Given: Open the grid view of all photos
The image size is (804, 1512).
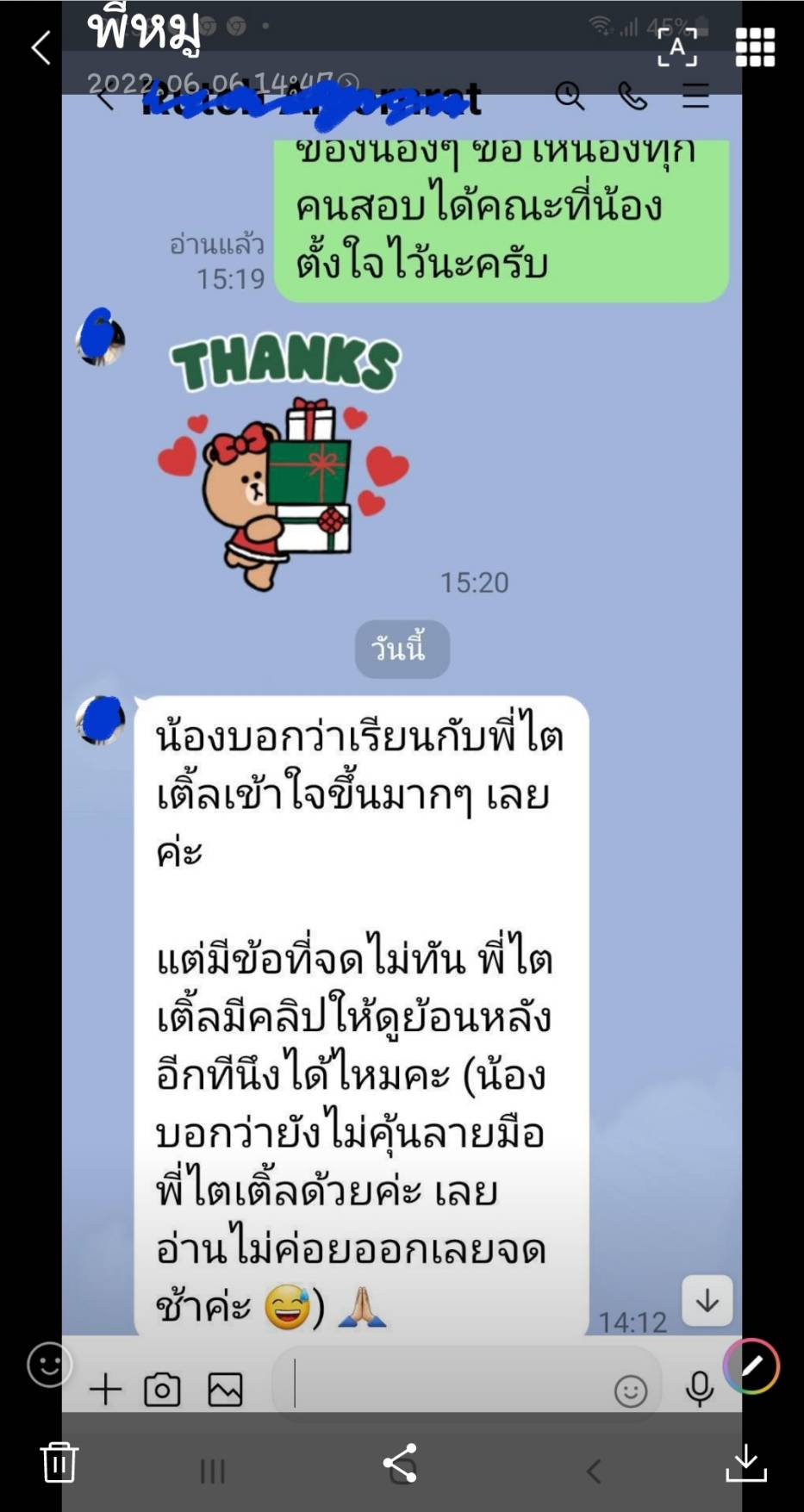Looking at the screenshot, I should coord(755,47).
